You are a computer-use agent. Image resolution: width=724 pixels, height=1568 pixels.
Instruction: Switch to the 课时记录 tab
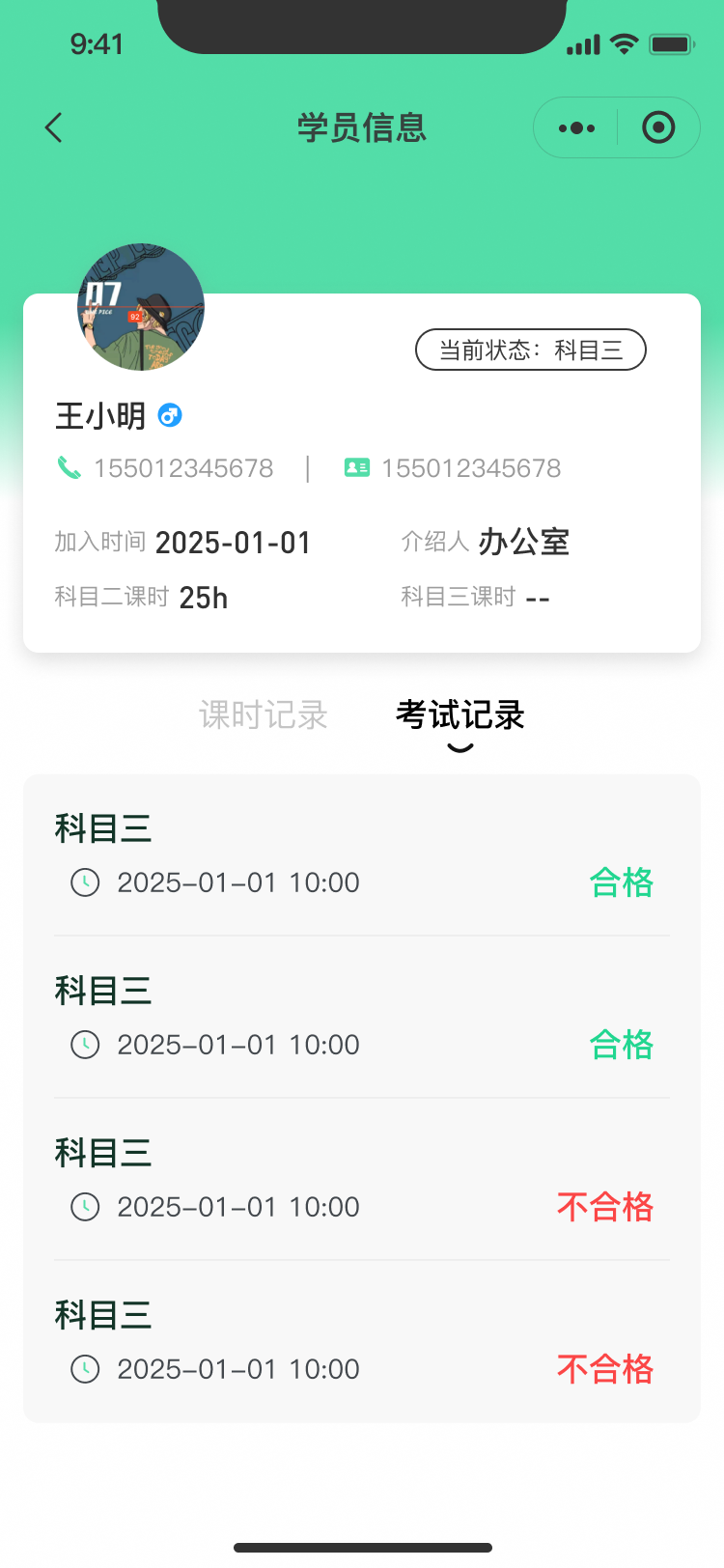click(x=264, y=715)
